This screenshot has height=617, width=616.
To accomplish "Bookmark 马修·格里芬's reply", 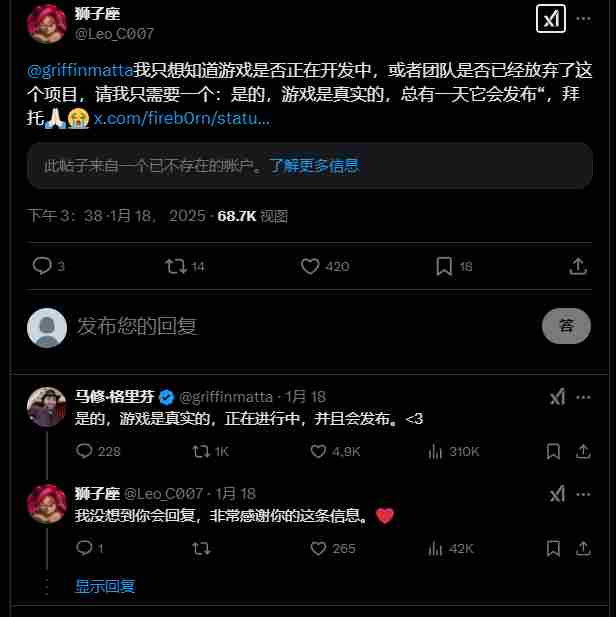I will 550,451.
